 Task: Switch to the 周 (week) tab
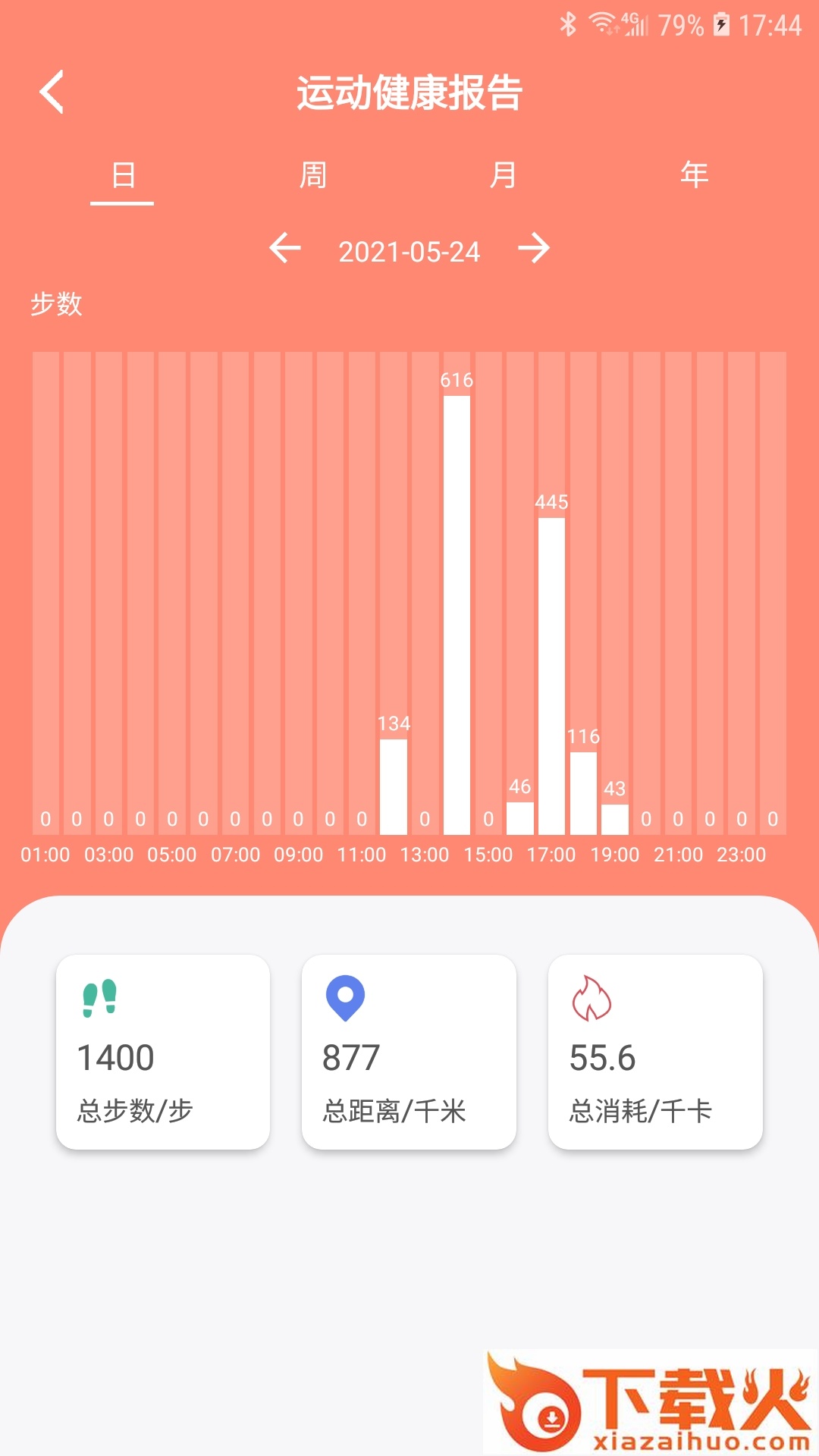click(312, 175)
